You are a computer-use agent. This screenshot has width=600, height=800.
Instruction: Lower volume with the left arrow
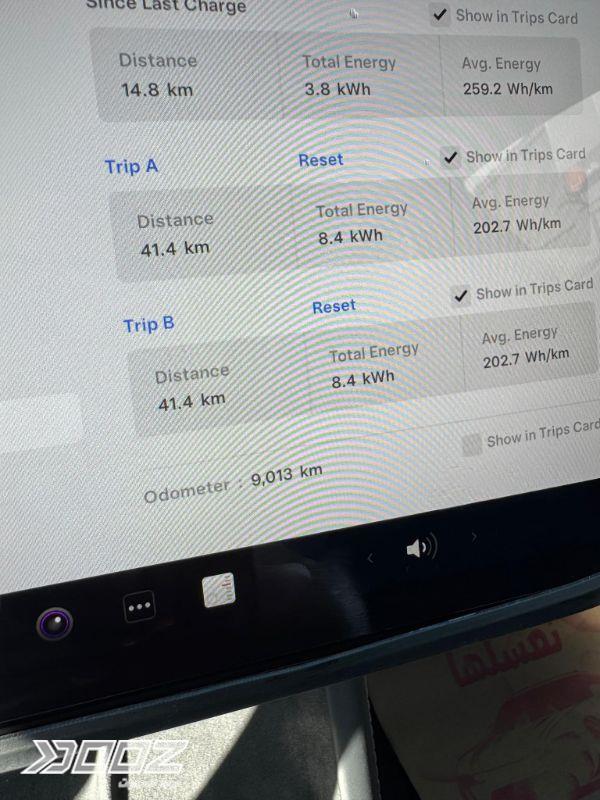point(371,558)
